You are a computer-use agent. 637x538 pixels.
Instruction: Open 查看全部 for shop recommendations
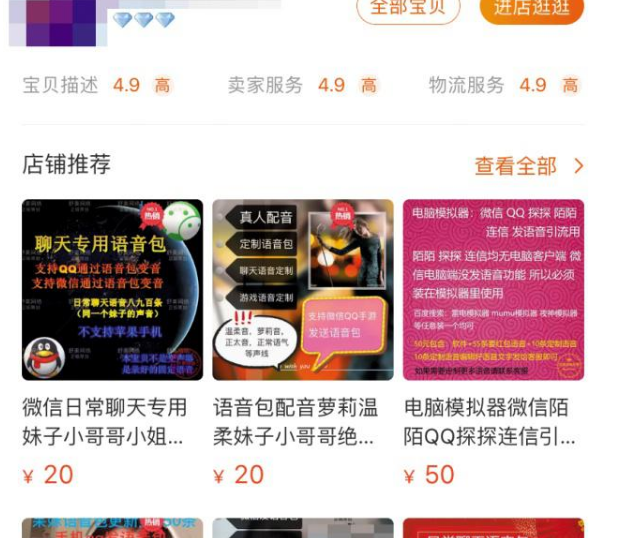coord(528,166)
